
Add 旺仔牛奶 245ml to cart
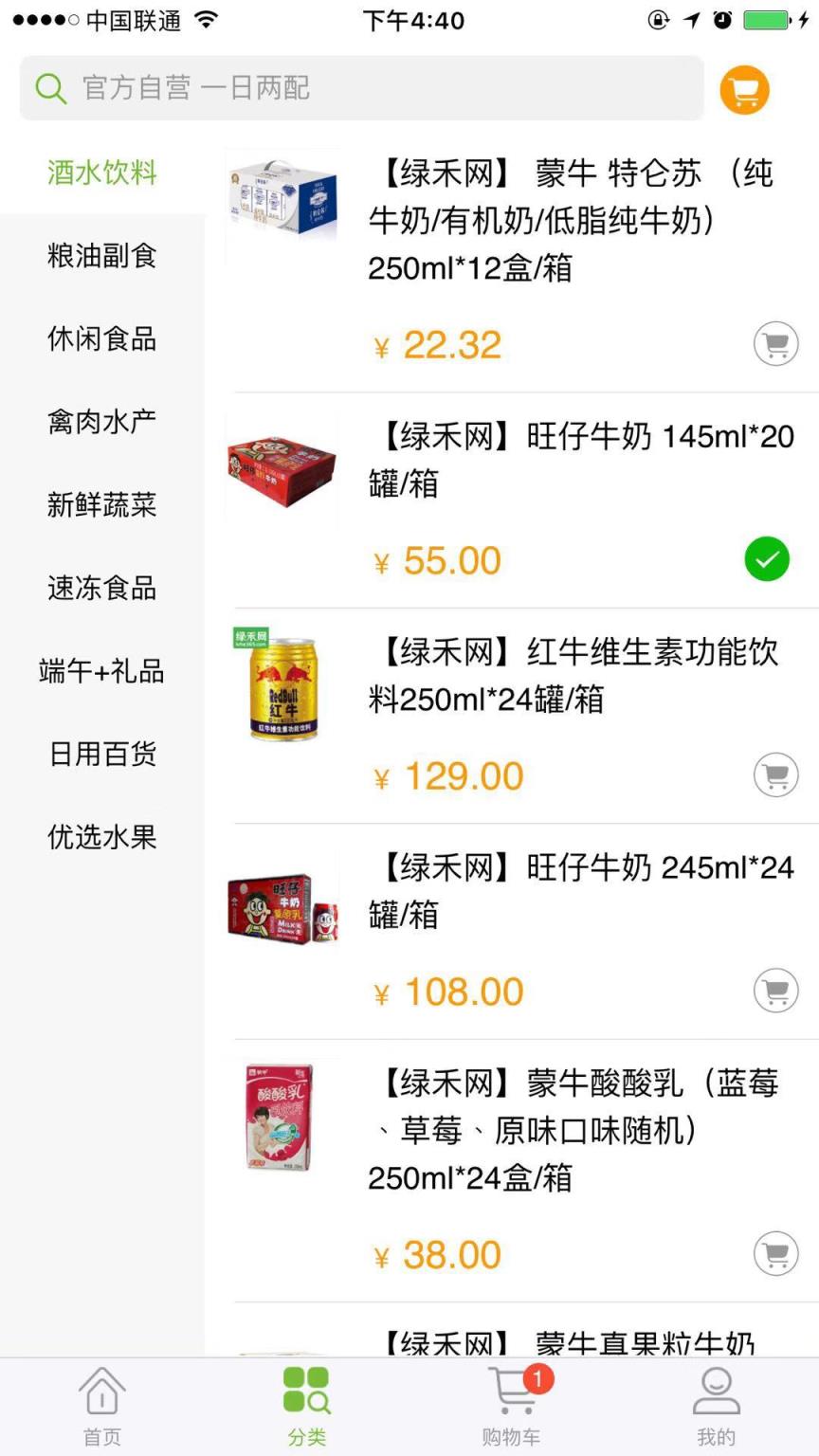pyautogui.click(x=775, y=990)
